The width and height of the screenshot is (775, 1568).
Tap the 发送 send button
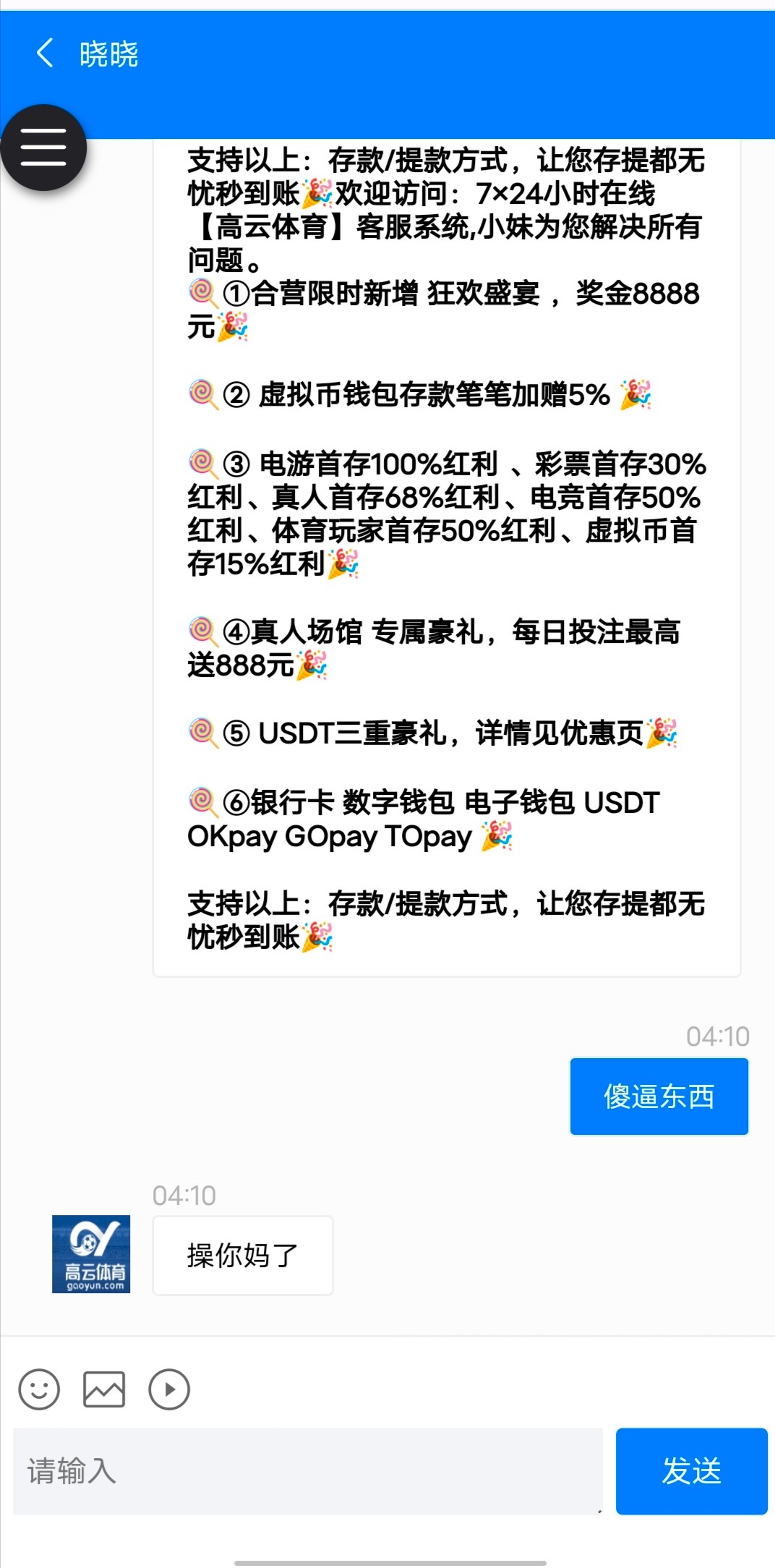(x=692, y=1471)
